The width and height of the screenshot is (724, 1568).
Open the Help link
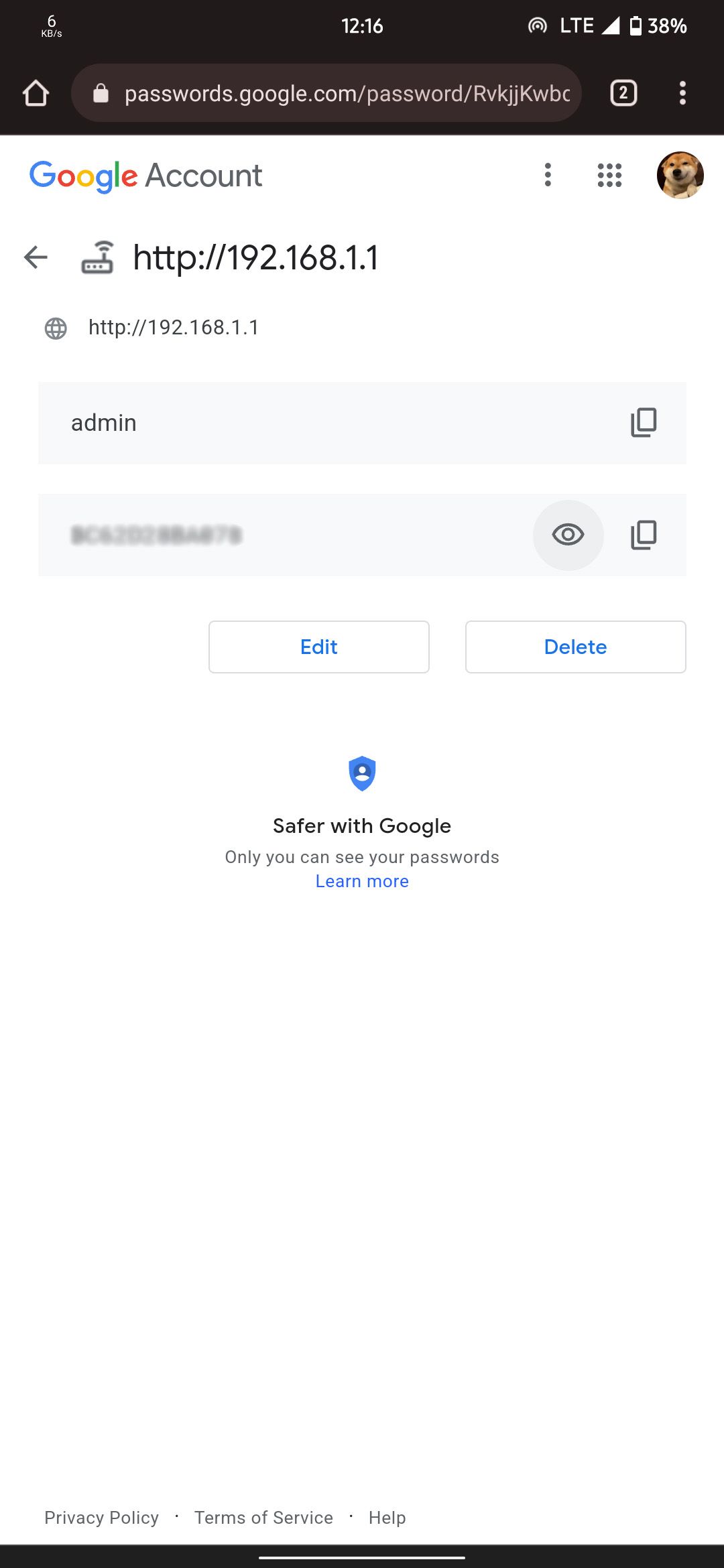[387, 1517]
